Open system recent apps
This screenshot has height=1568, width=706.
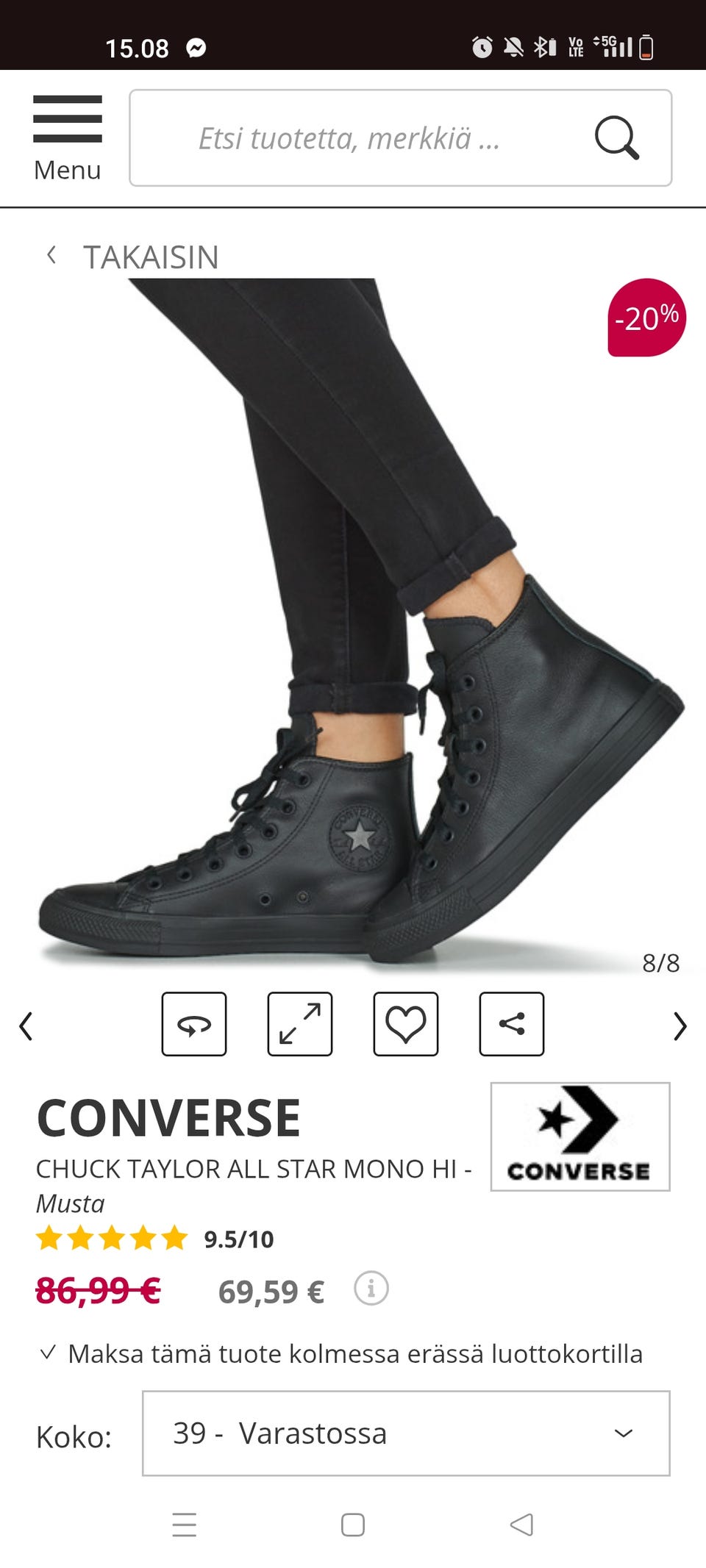click(x=184, y=1525)
